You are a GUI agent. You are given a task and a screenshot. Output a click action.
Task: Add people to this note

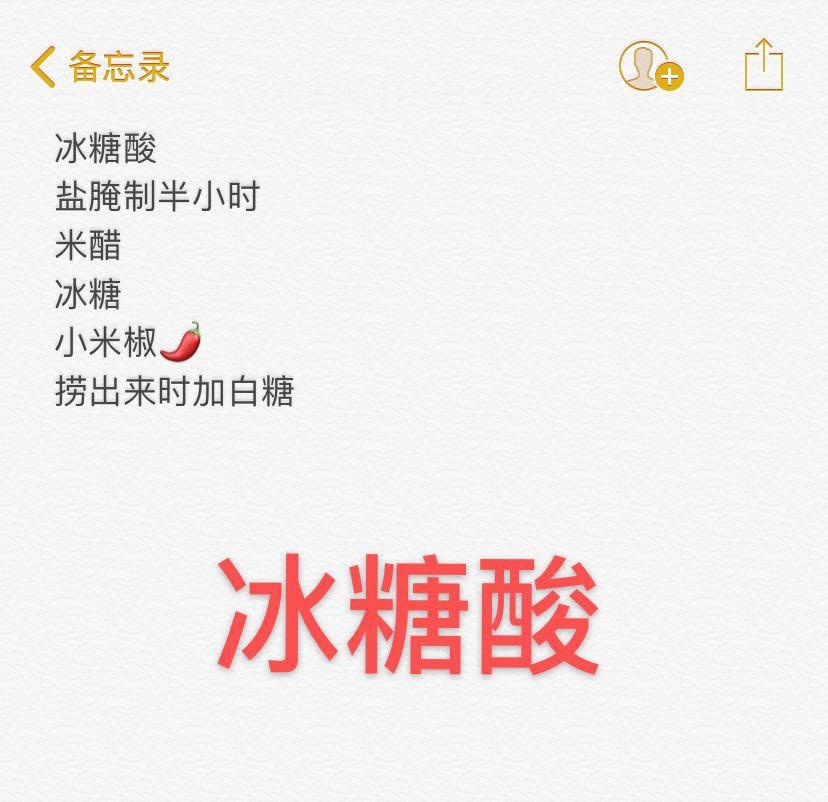pyautogui.click(x=650, y=67)
